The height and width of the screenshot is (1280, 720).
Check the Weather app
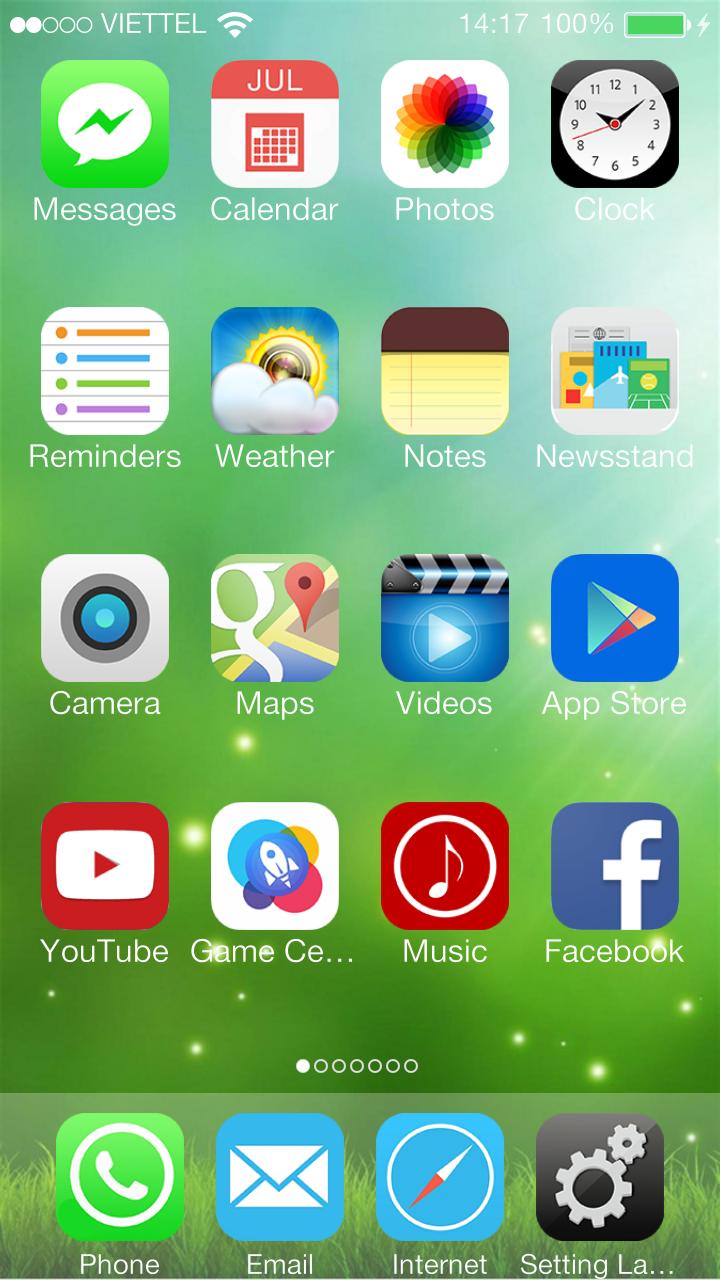[x=275, y=372]
